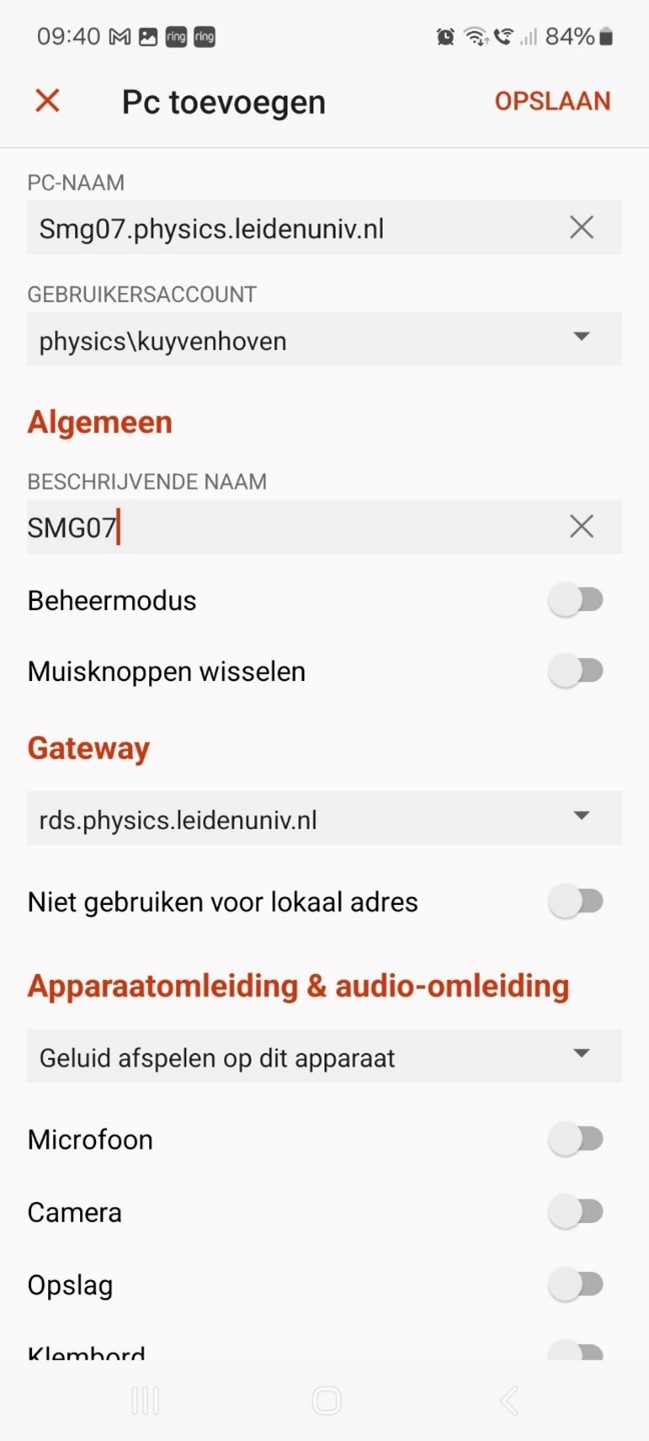Clear the Beschrijvende naam text
649x1441 pixels.
[581, 527]
